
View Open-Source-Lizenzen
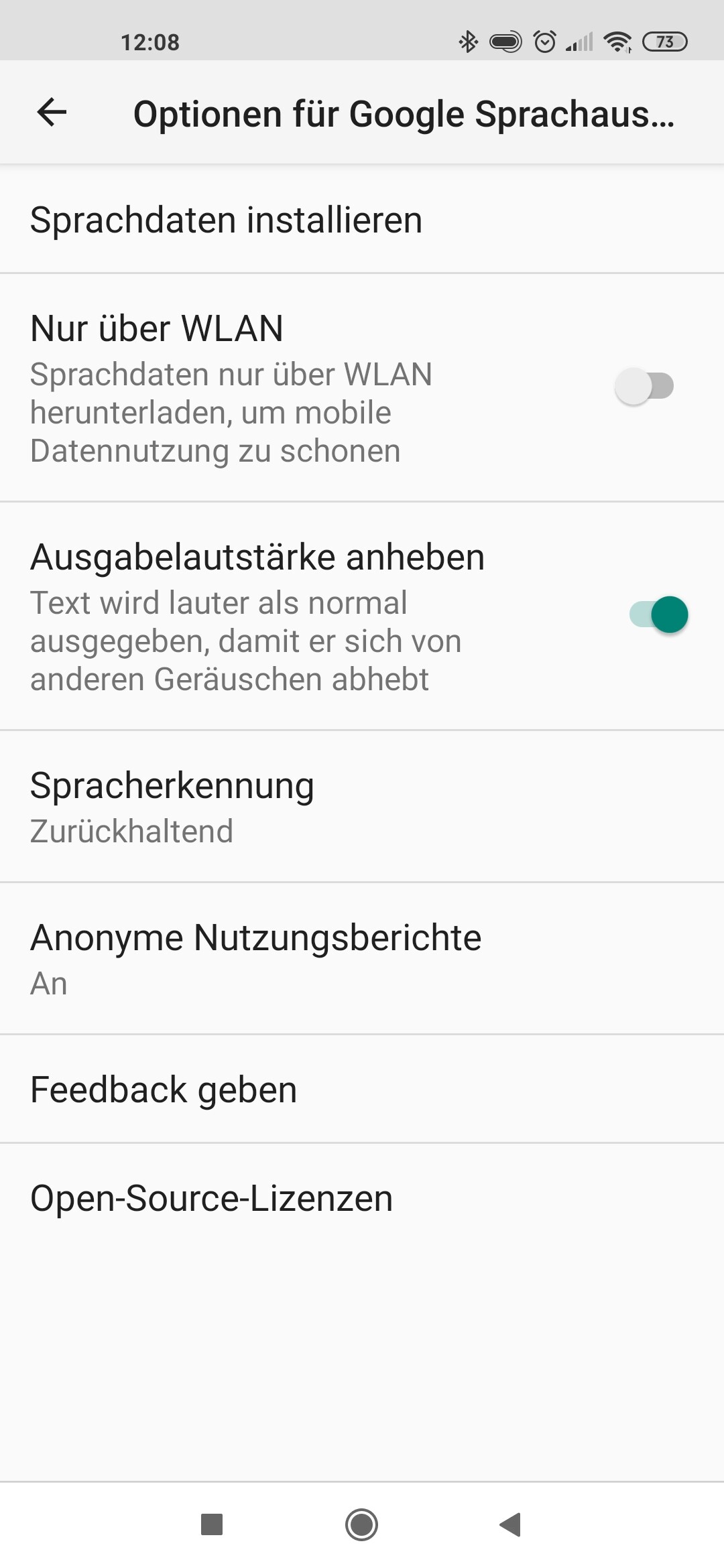(x=362, y=1198)
